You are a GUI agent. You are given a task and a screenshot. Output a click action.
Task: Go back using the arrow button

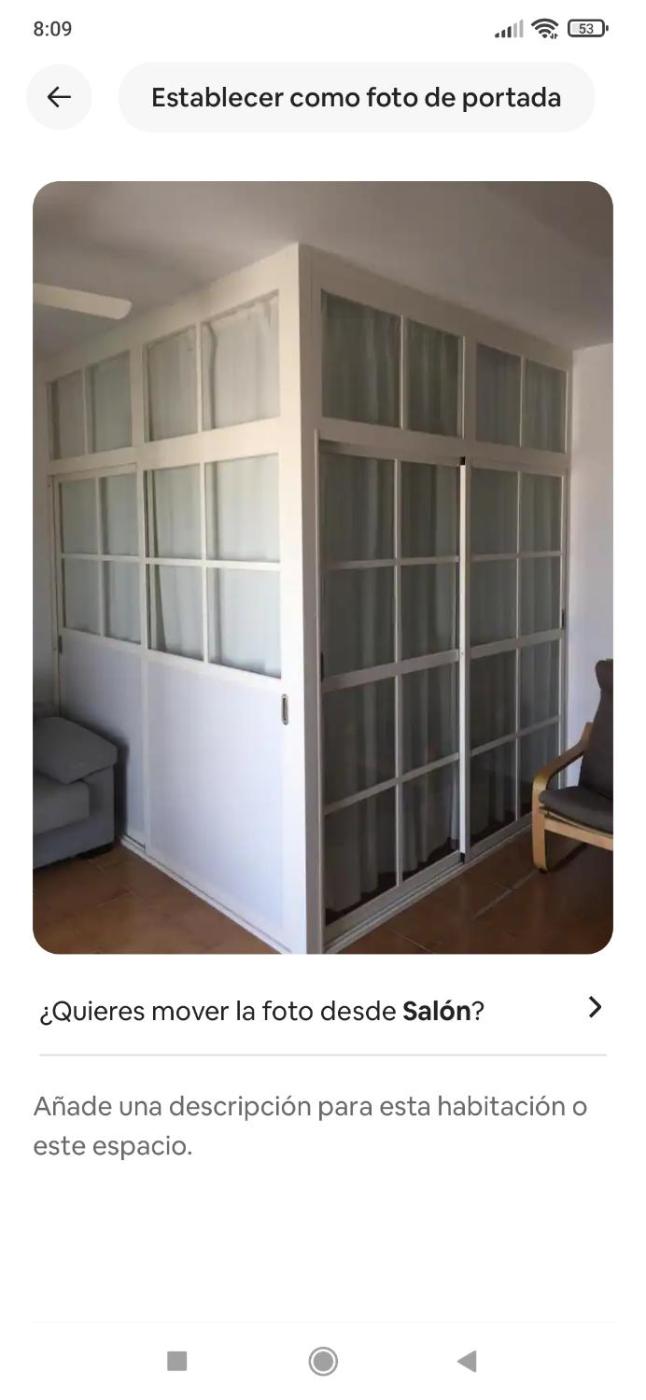(x=59, y=97)
